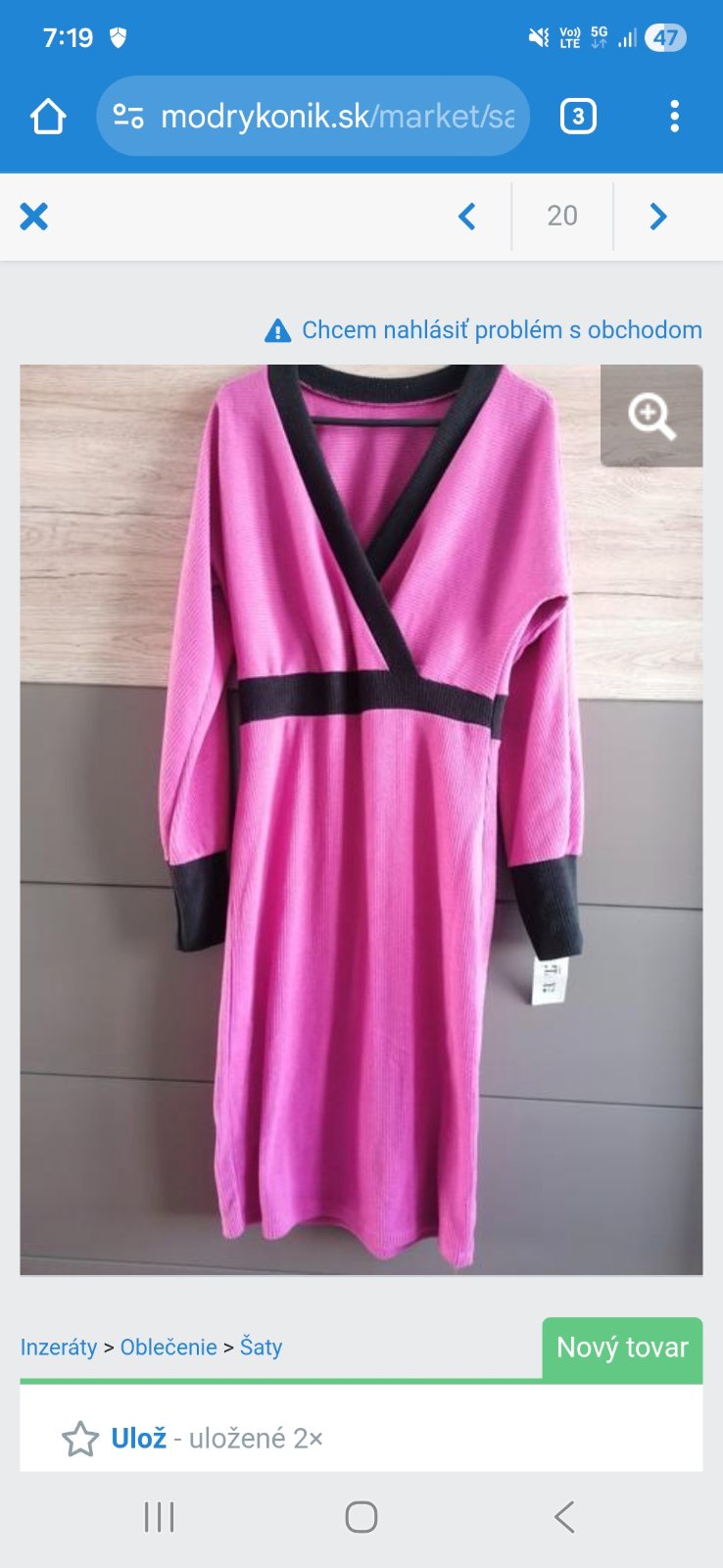Report a problem with the shop
Viewport: 723px width, 1568px height.
click(484, 330)
